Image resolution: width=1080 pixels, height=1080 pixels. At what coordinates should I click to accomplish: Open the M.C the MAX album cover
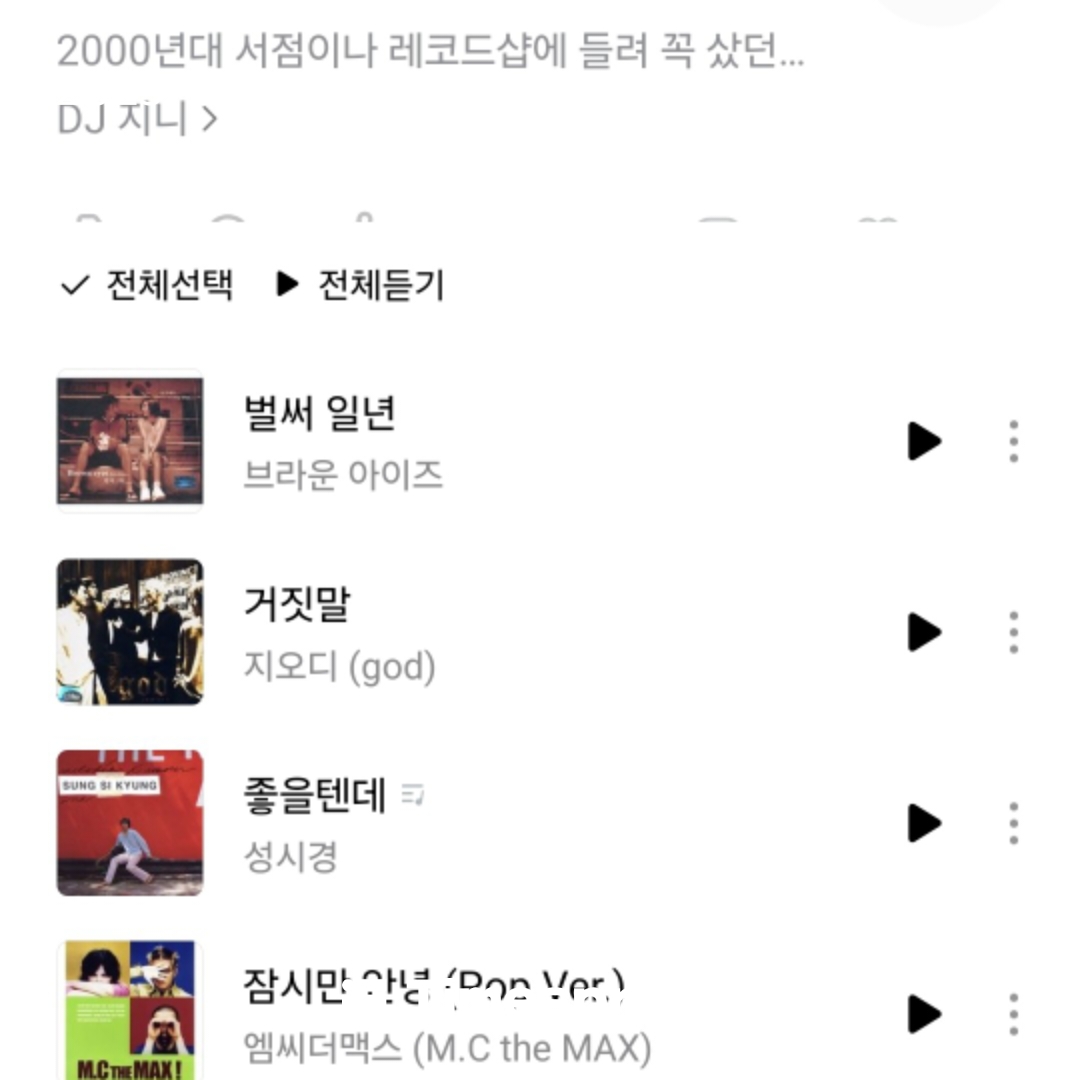tap(130, 1010)
